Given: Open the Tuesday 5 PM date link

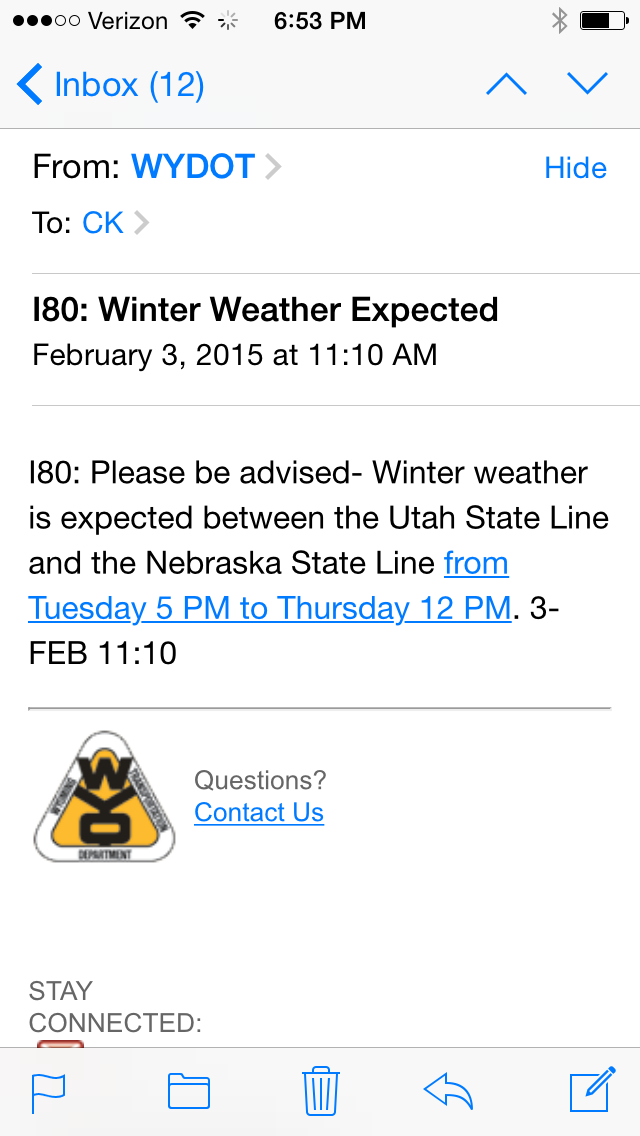Looking at the screenshot, I should (268, 608).
